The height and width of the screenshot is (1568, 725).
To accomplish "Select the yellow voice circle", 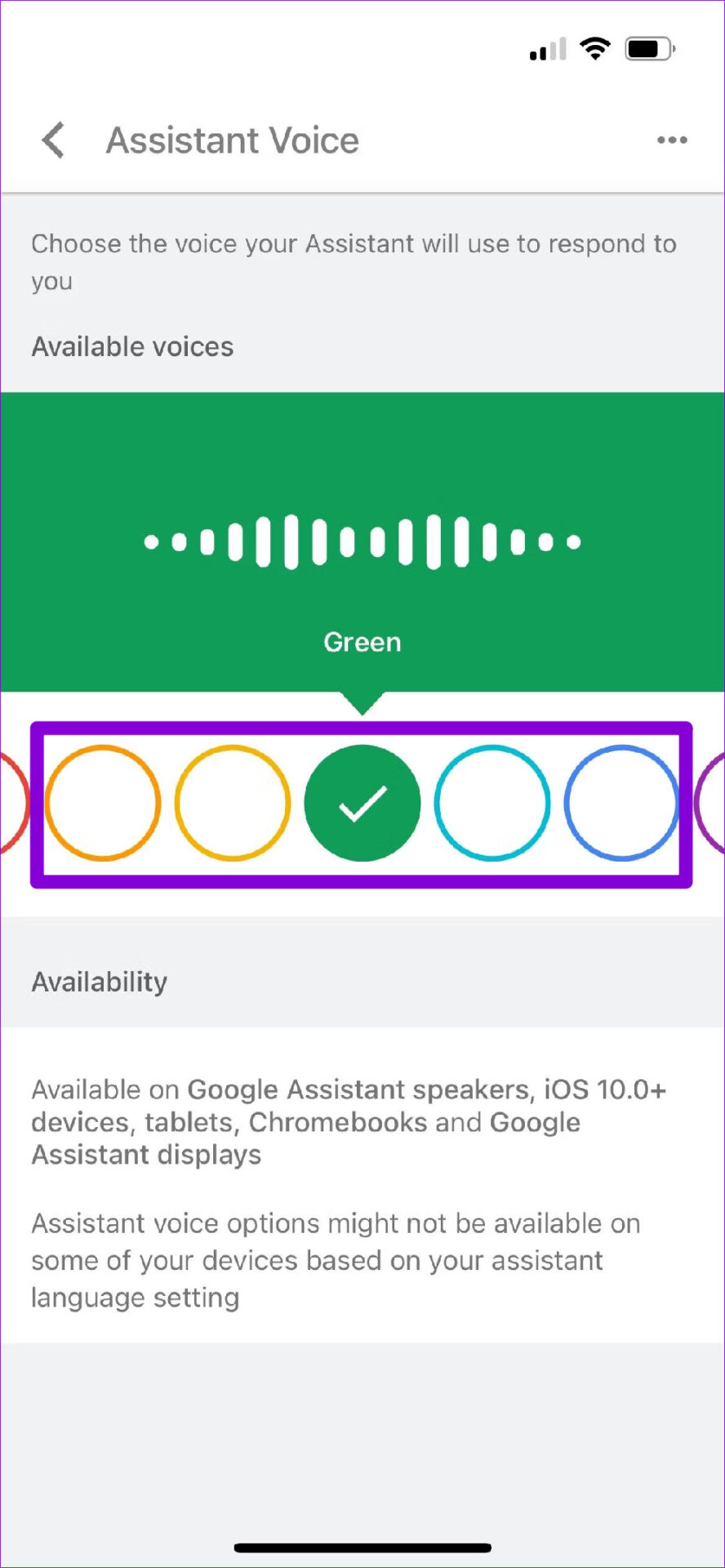I will point(233,803).
